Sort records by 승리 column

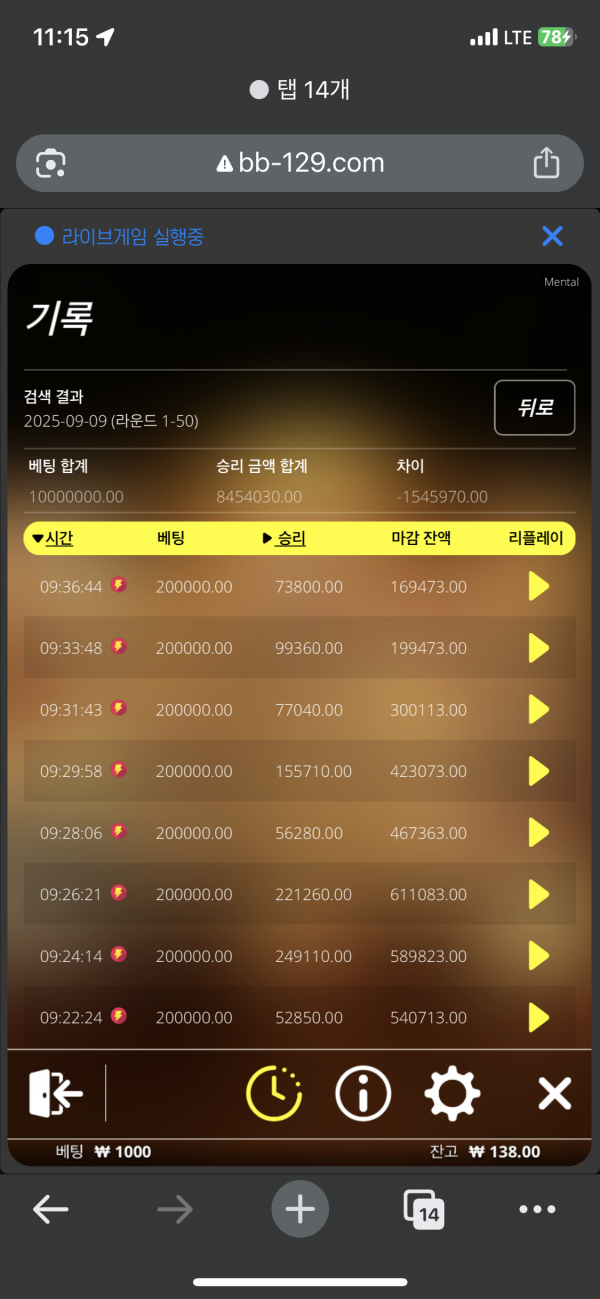(x=284, y=538)
